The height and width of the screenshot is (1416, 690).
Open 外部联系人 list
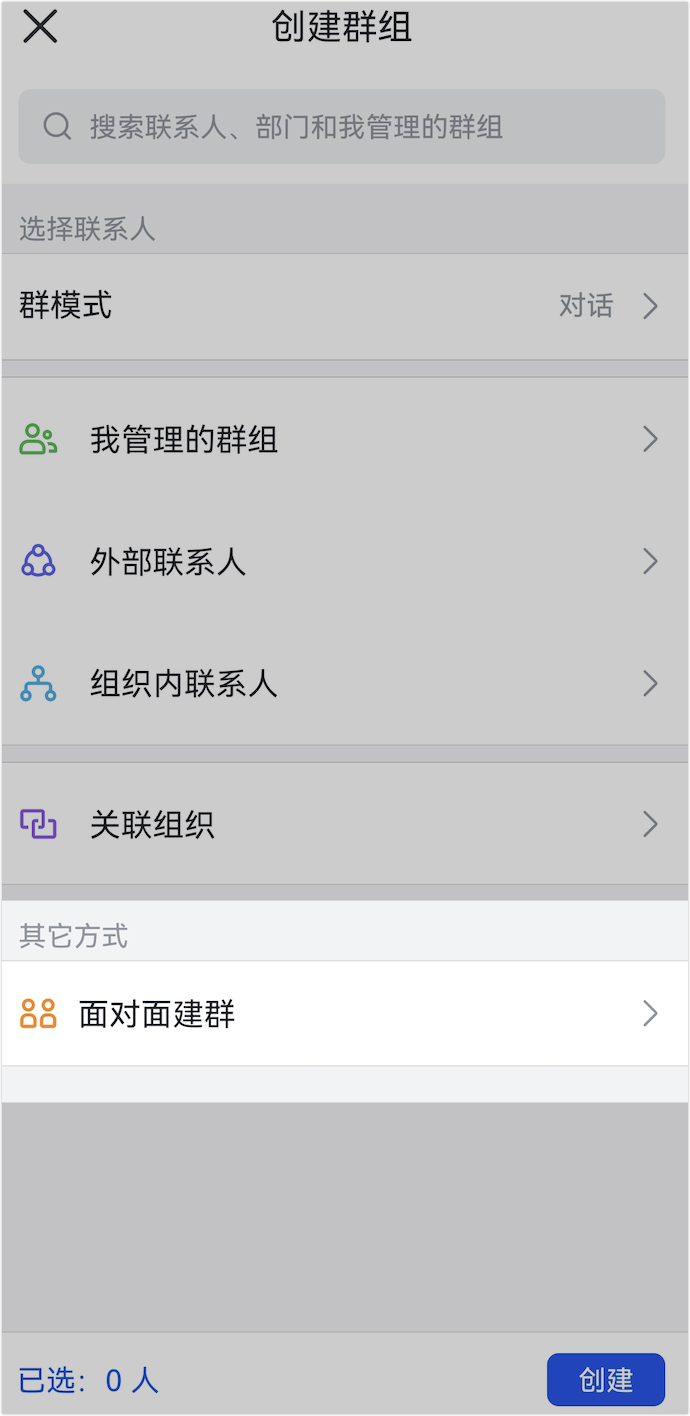click(x=345, y=562)
